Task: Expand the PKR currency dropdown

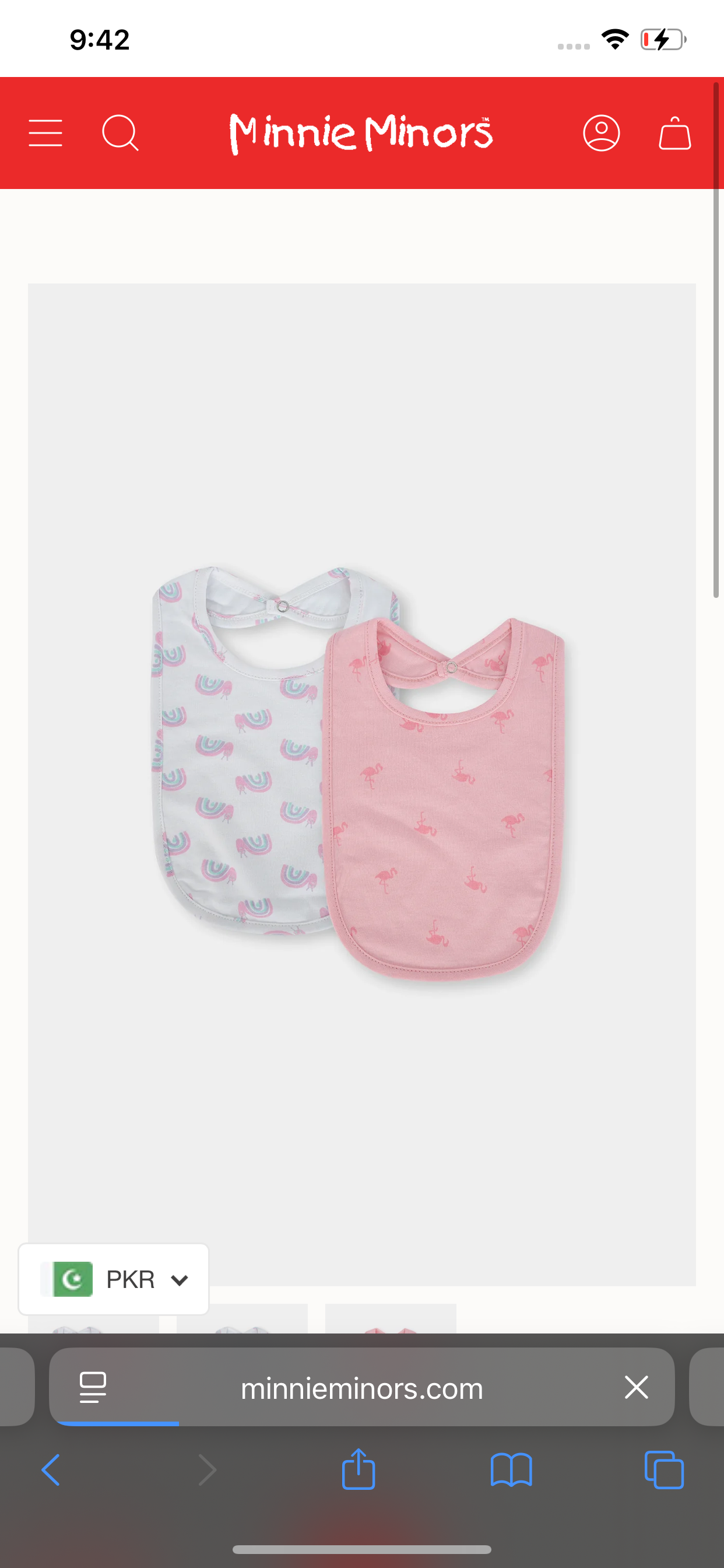Action: (x=114, y=1279)
